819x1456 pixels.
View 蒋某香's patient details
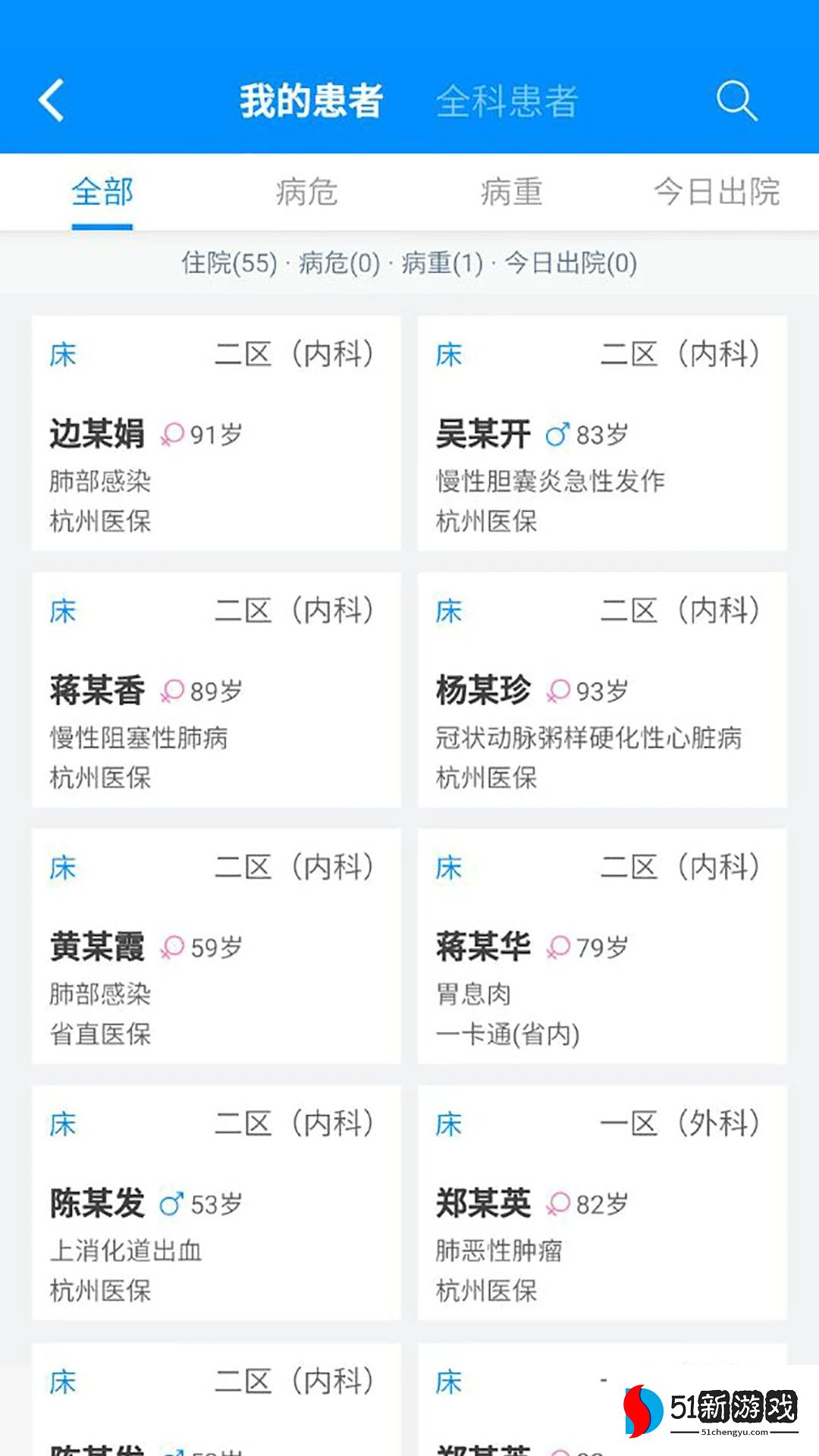tap(216, 690)
